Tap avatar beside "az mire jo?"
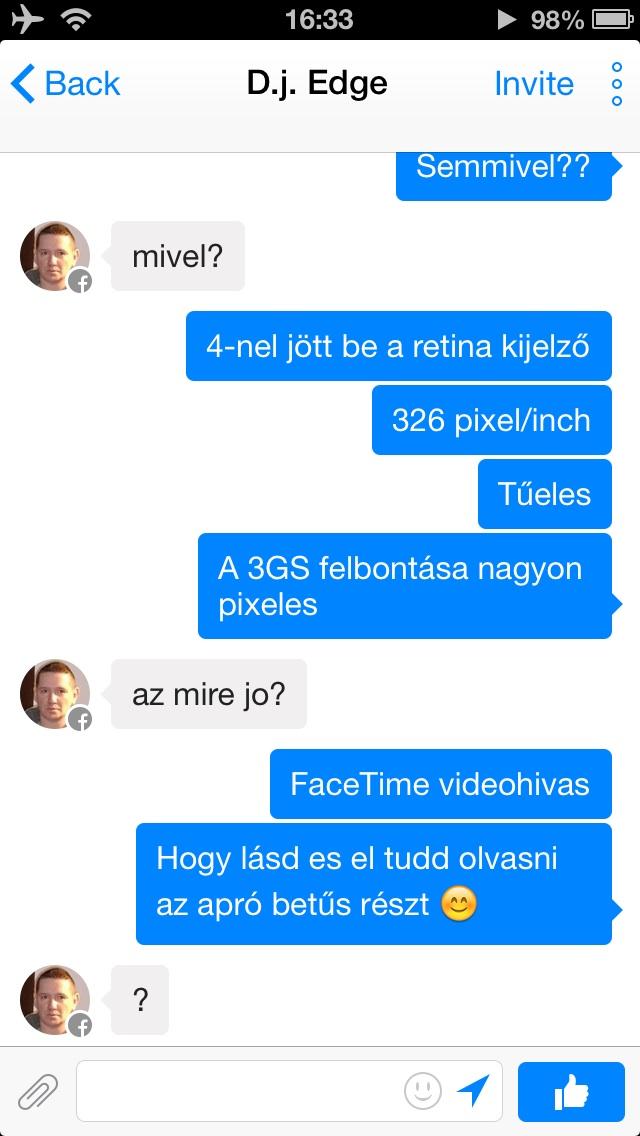The image size is (640, 1136). click(55, 694)
